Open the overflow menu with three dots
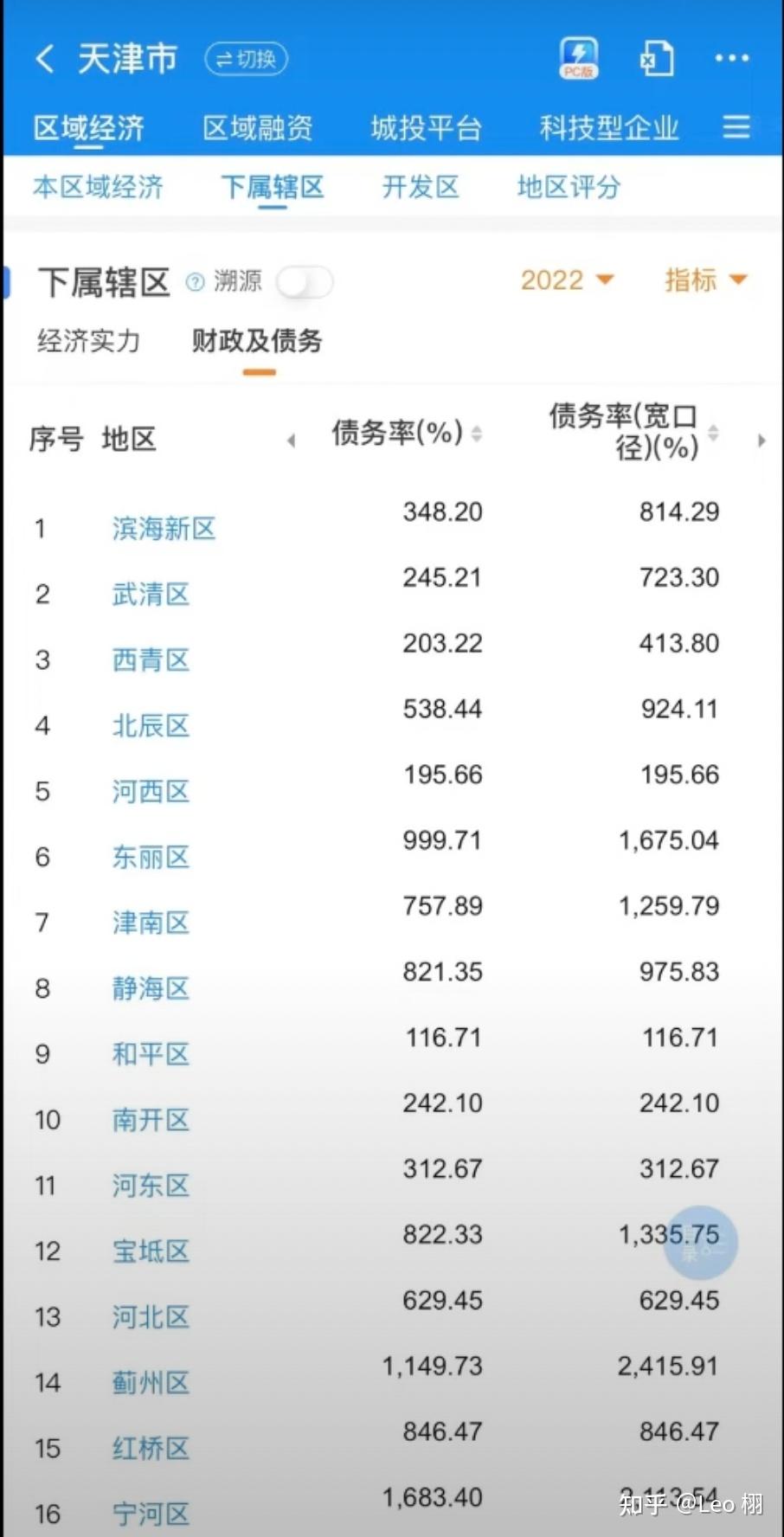Viewport: 784px width, 1537px height. 731,59
